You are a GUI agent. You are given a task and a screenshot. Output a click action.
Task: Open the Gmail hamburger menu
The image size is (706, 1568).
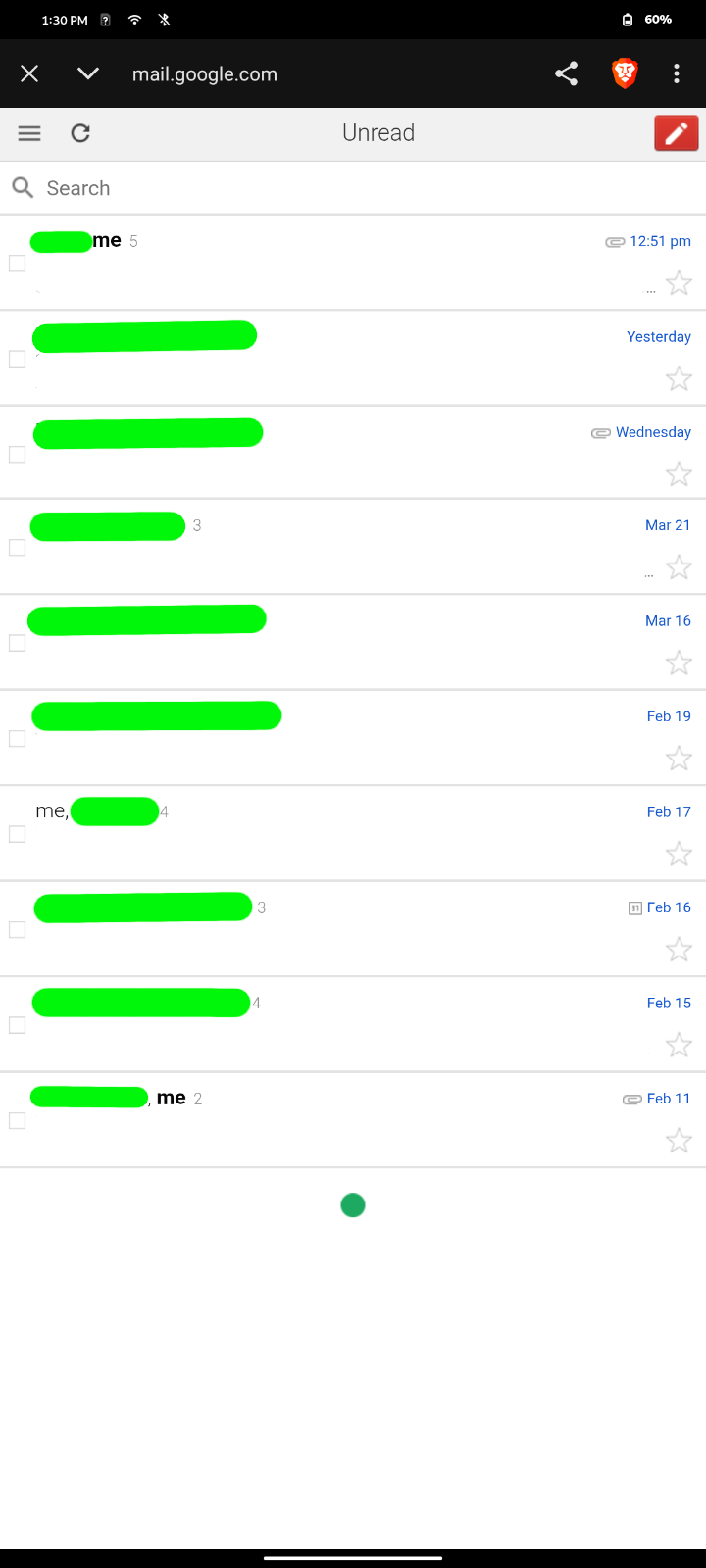click(x=29, y=133)
